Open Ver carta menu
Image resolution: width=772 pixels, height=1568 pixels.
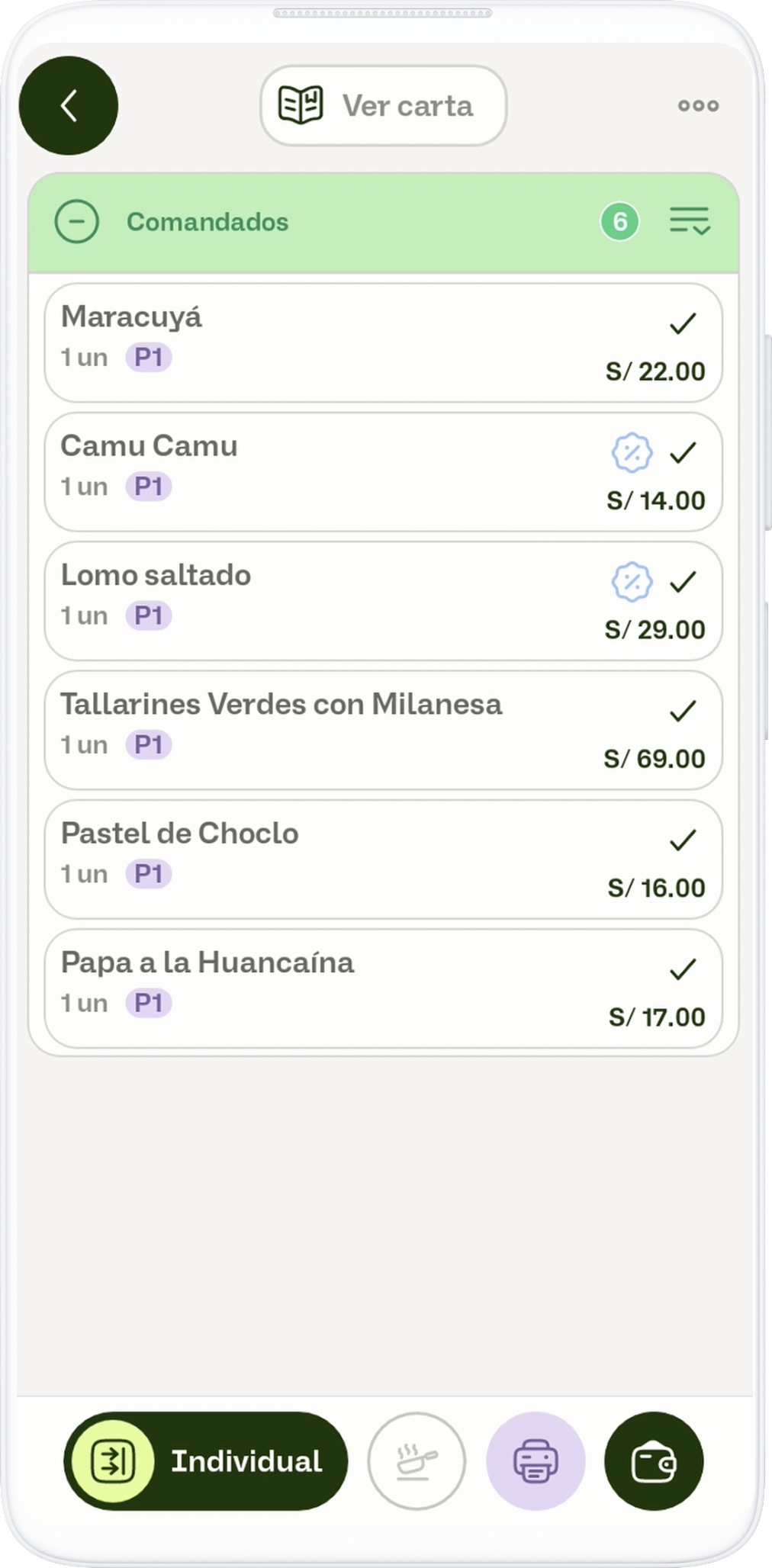(x=383, y=106)
